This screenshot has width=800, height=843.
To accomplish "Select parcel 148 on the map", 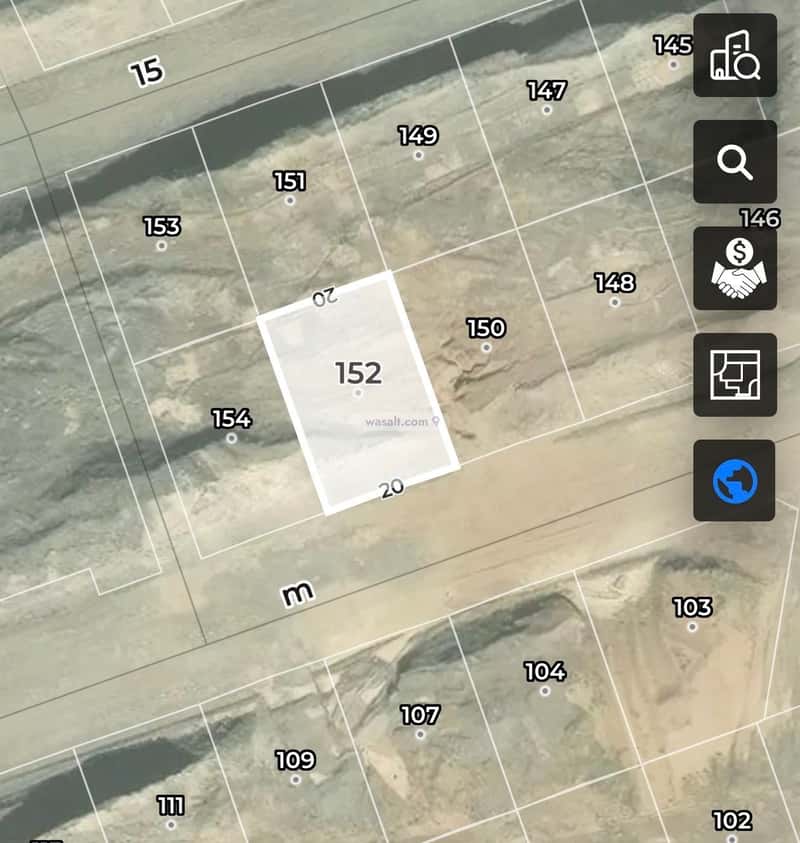I will pyautogui.click(x=614, y=291).
